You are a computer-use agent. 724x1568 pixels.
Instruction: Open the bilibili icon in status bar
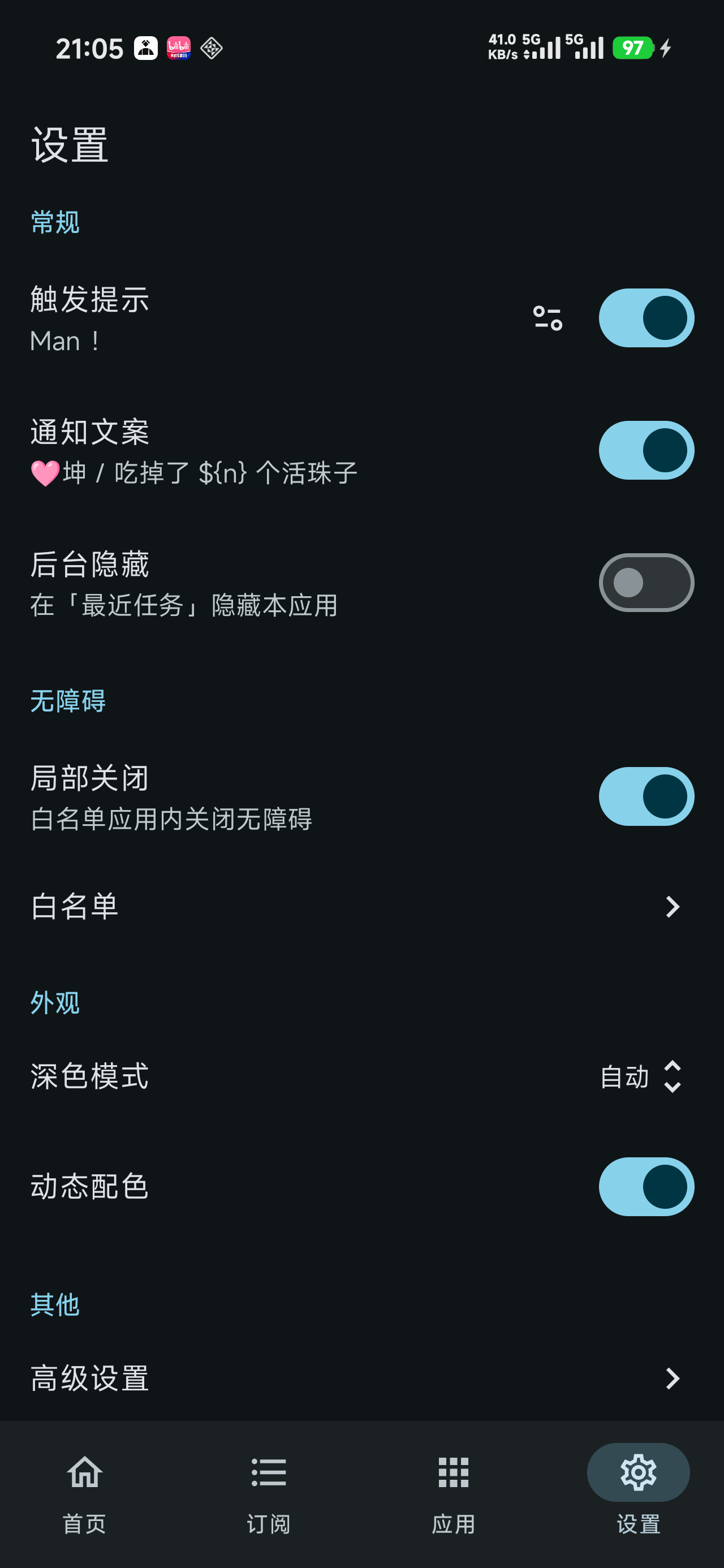[x=179, y=49]
